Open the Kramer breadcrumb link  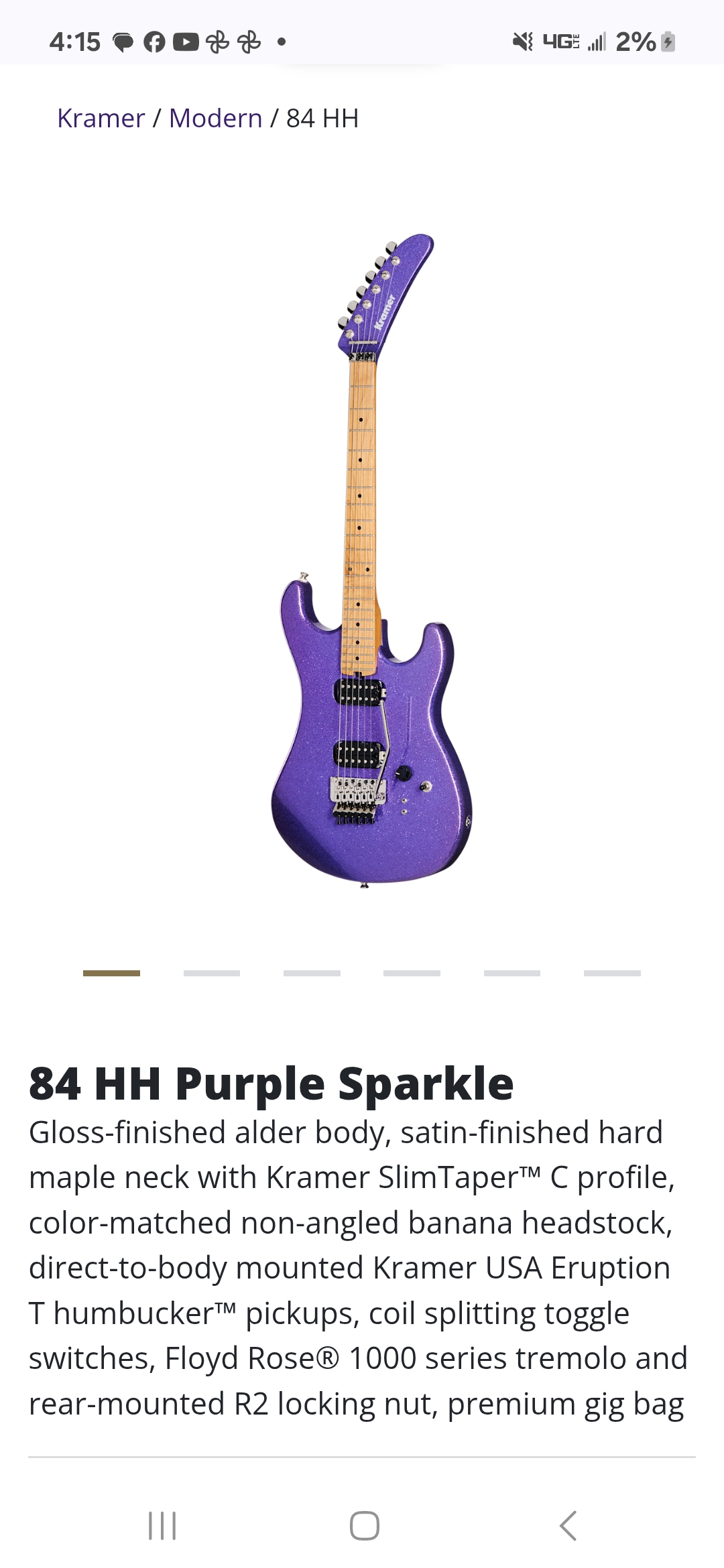(x=101, y=119)
